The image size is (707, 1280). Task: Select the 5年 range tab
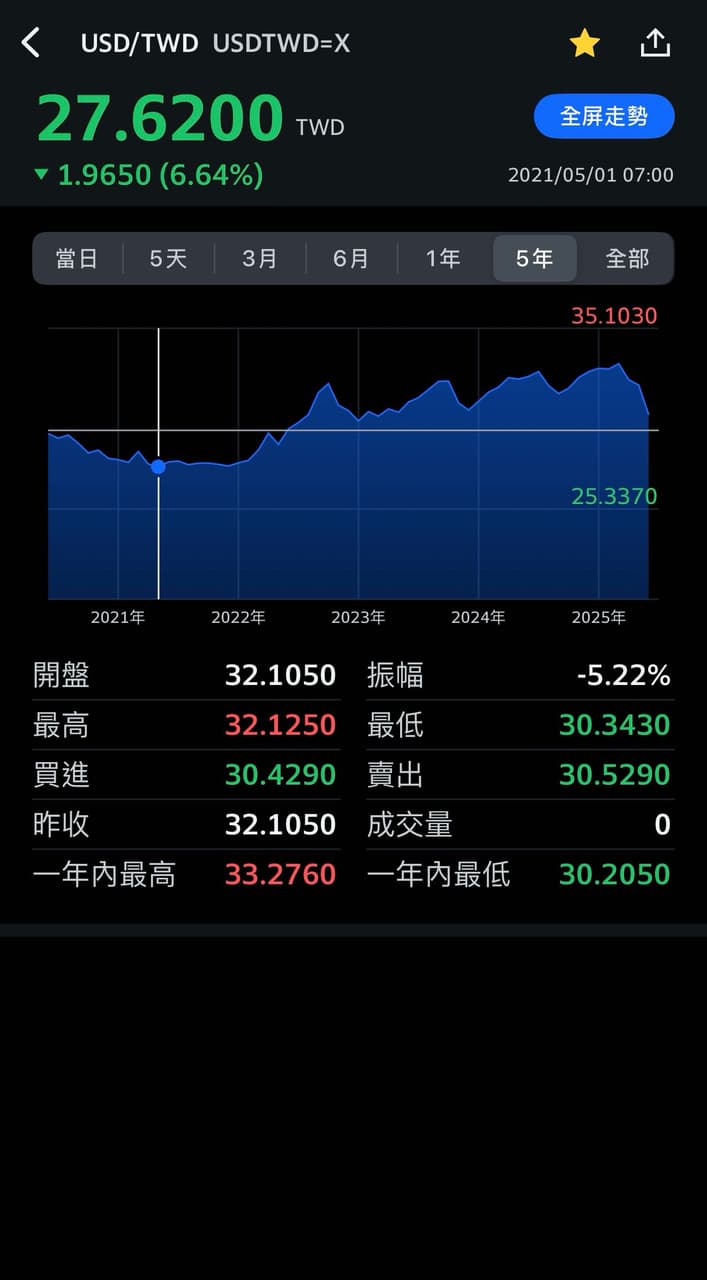pyautogui.click(x=535, y=259)
